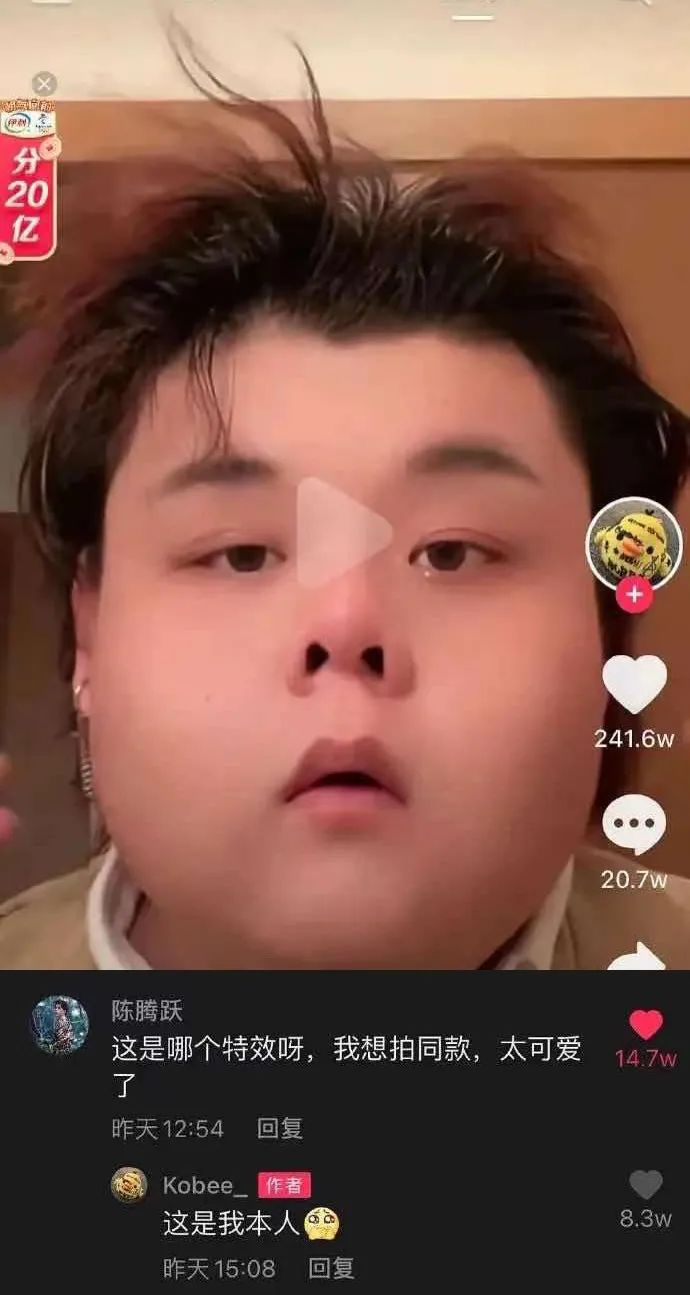The width and height of the screenshot is (690, 1295).
Task: Like the video with 241.6w likes
Action: click(x=634, y=685)
